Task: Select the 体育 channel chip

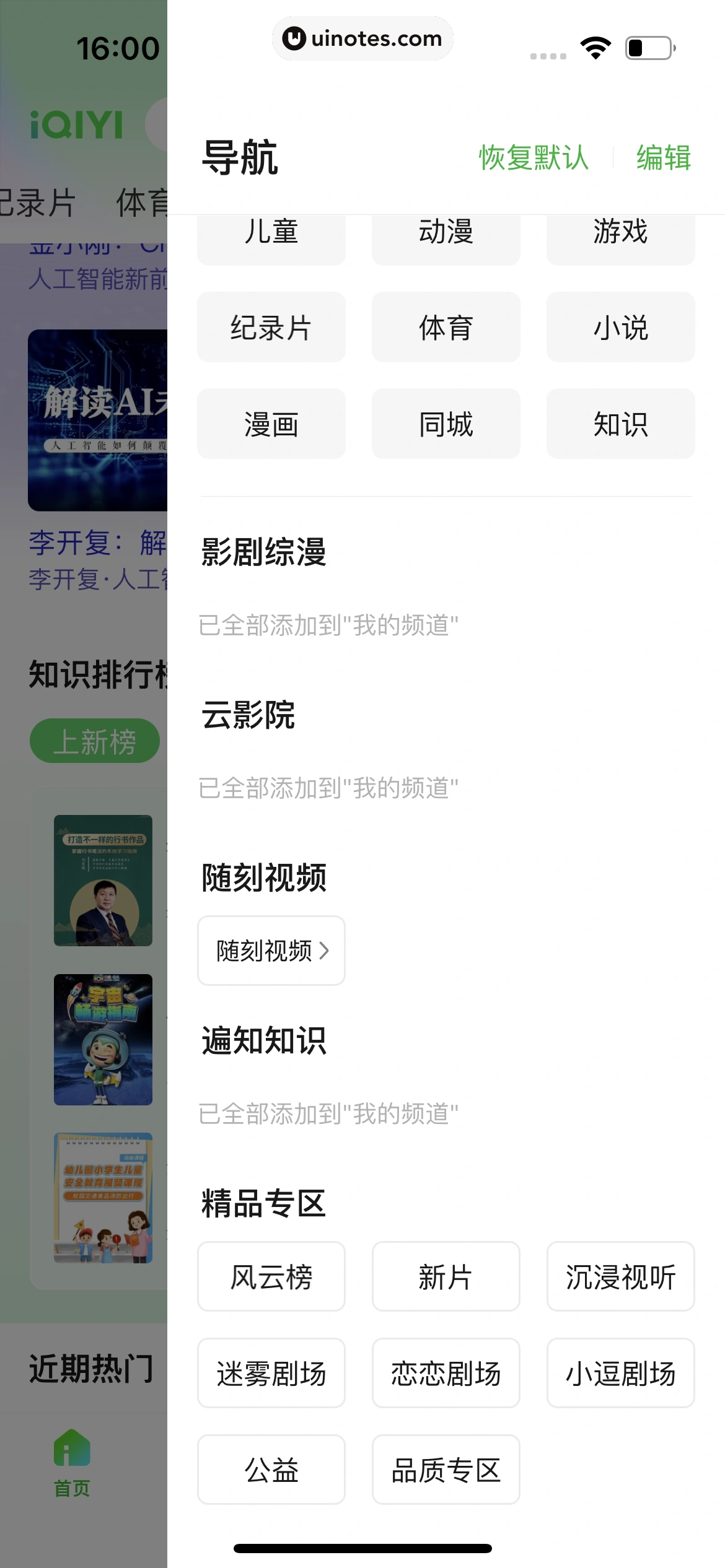Action: tap(446, 327)
